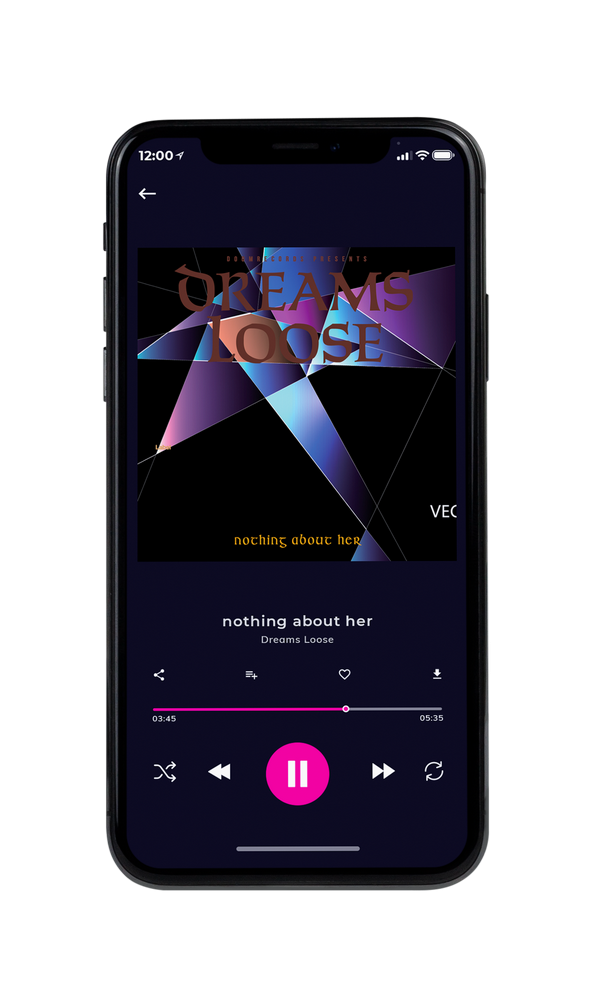Add this track to a playlist
The width and height of the screenshot is (600, 1000).
251,675
